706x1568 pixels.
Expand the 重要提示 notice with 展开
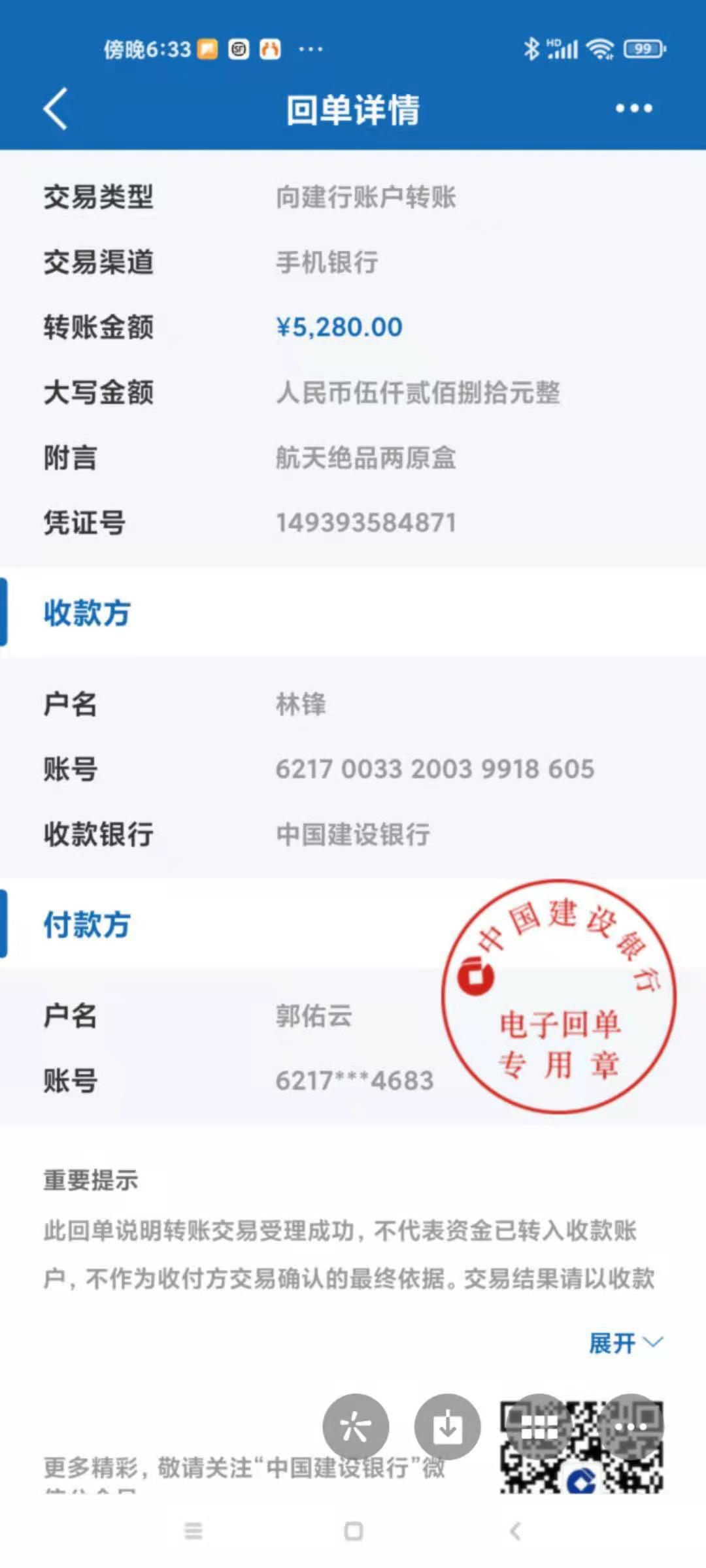[x=625, y=1343]
